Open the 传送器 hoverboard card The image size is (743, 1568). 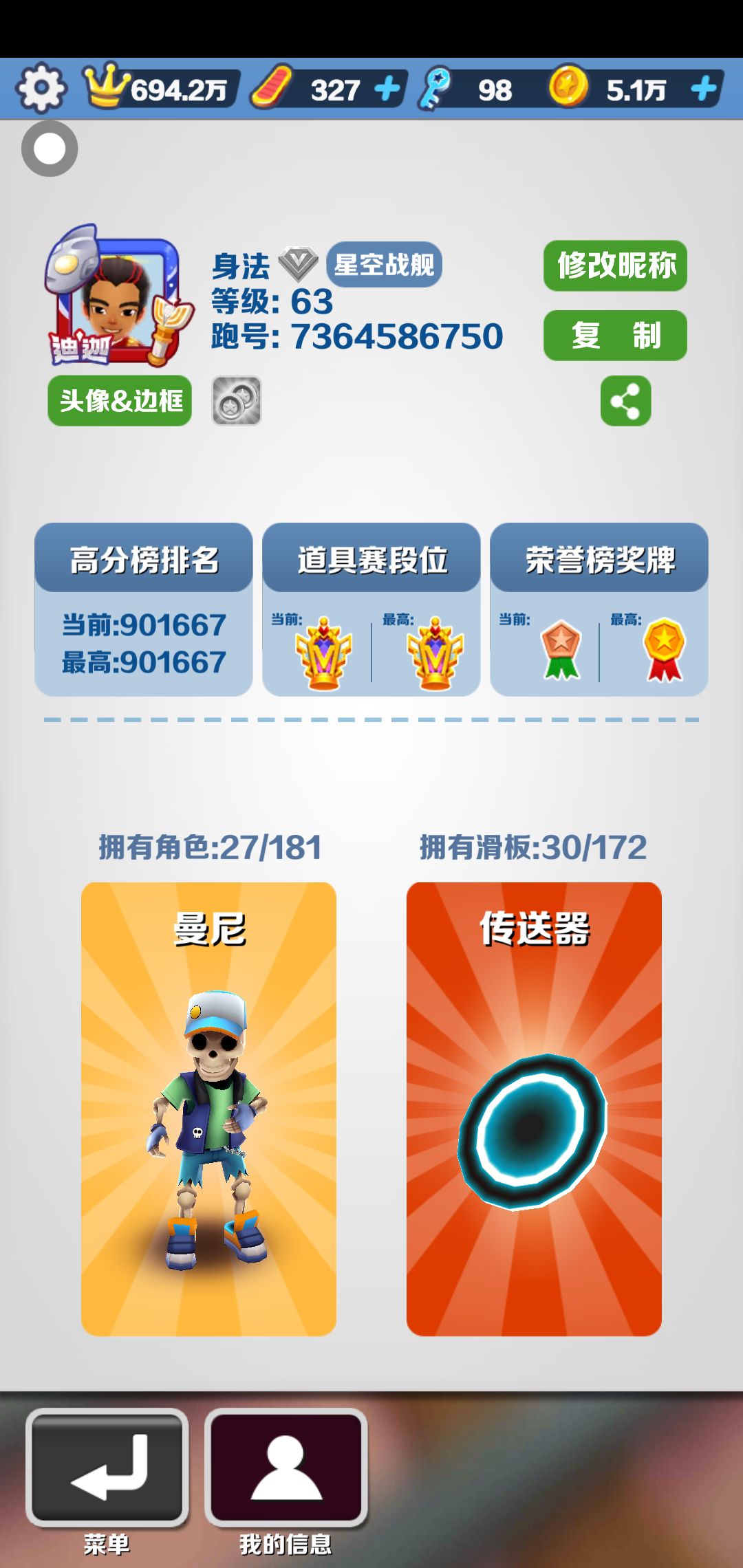(534, 1109)
